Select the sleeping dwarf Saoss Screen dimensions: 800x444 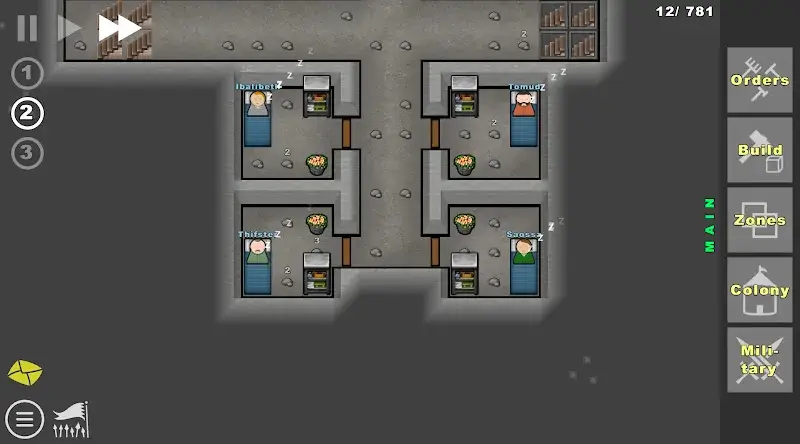(524, 250)
